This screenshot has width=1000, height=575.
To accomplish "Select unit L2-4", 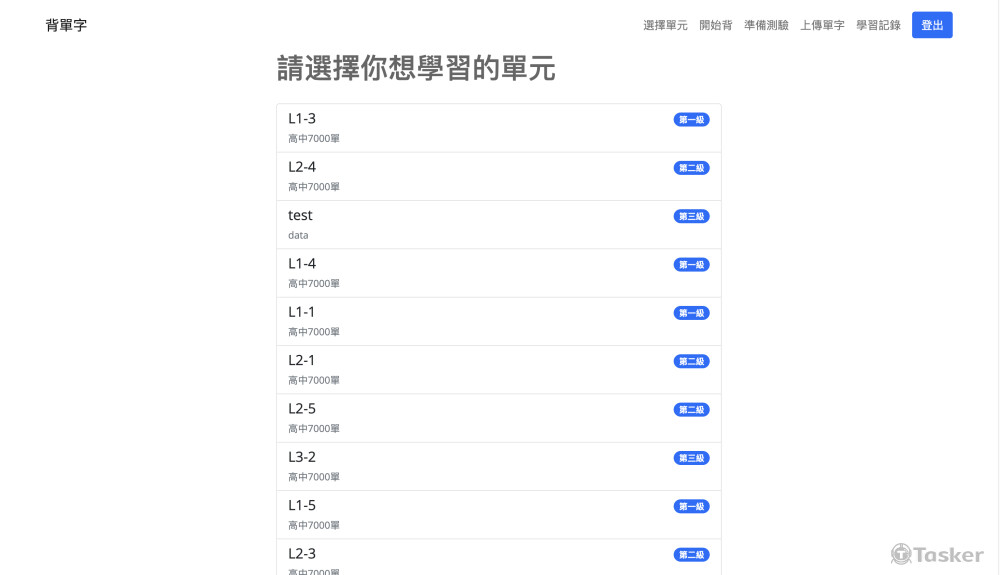I will [x=498, y=176].
